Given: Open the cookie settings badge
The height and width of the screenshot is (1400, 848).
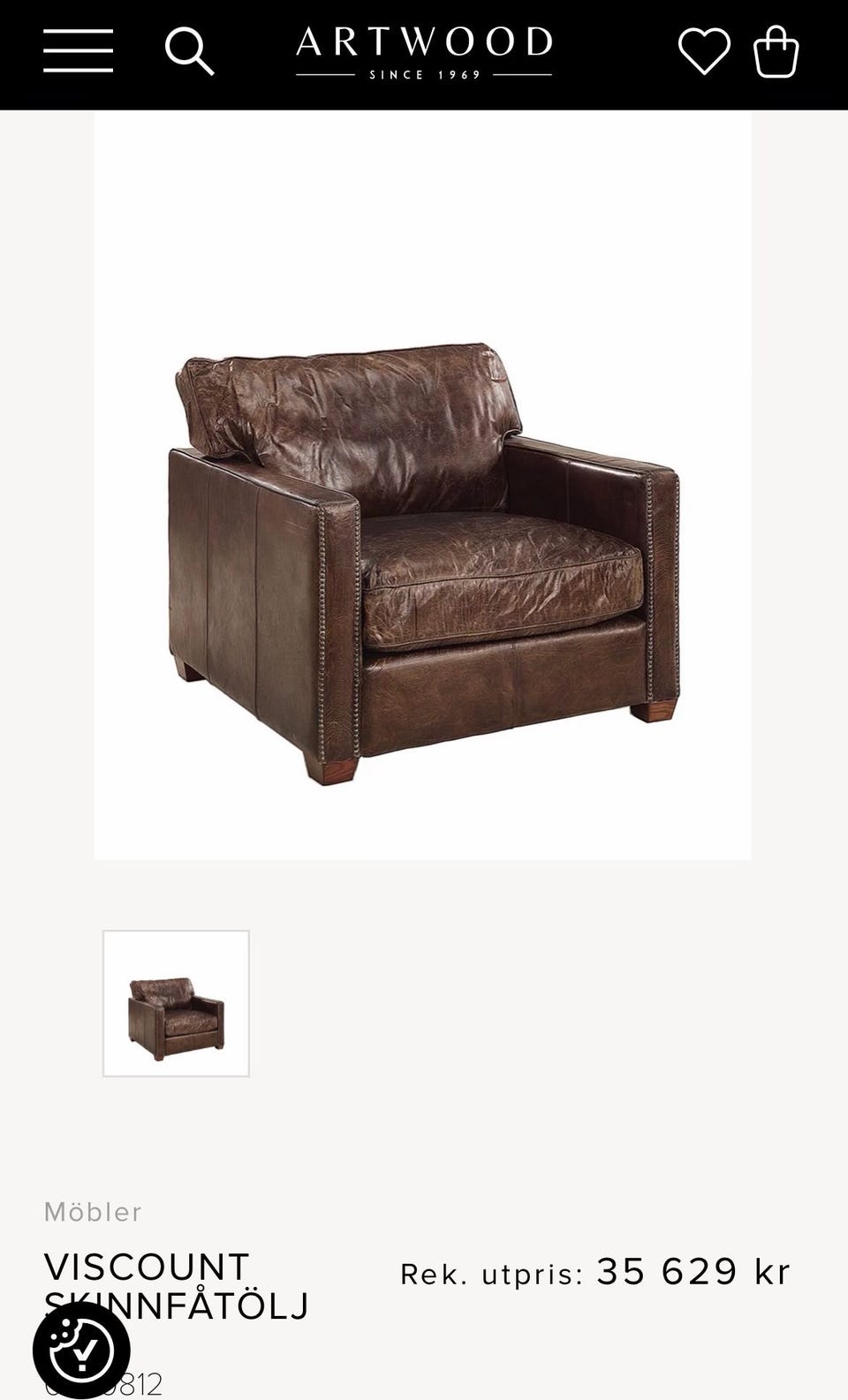Looking at the screenshot, I should pyautogui.click(x=81, y=1350).
